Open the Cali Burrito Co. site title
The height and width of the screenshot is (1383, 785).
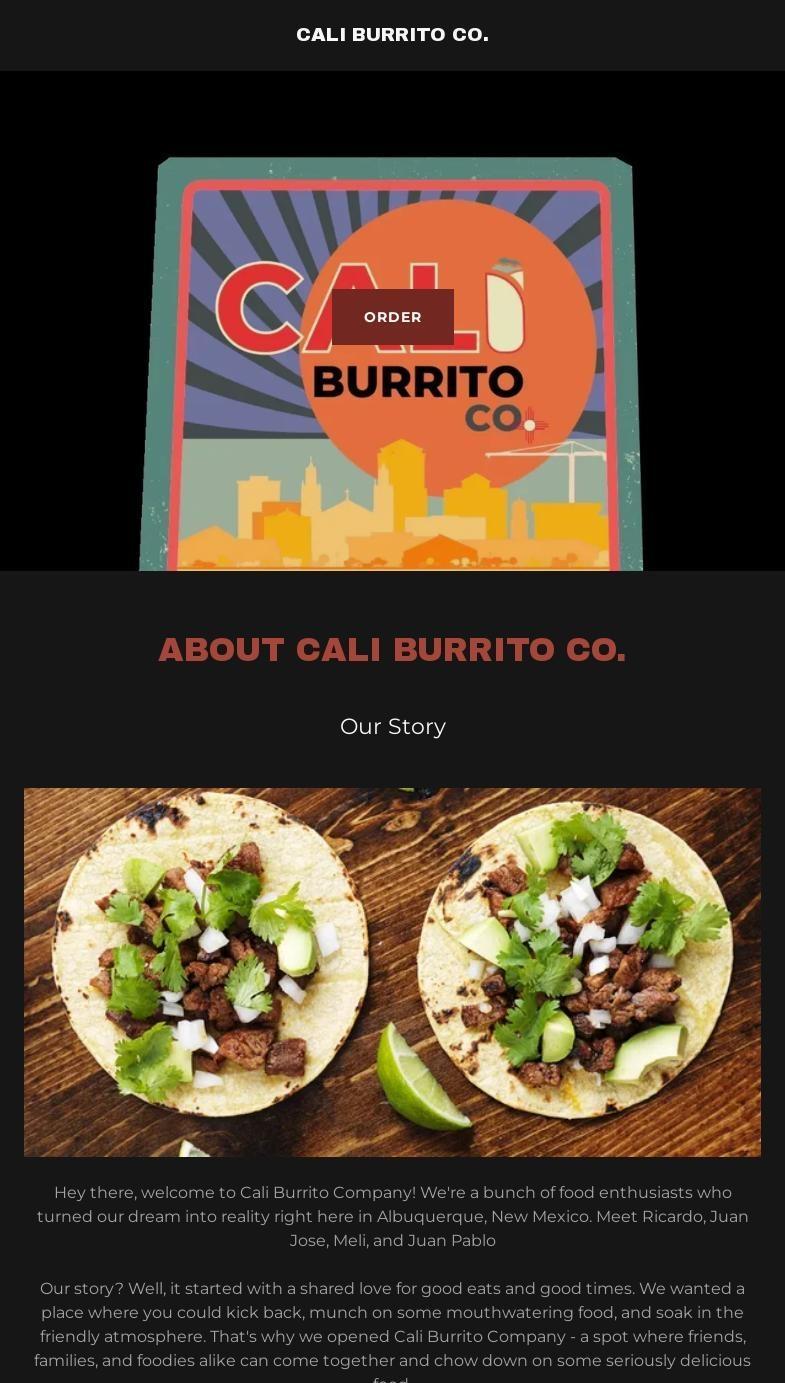[x=392, y=35]
